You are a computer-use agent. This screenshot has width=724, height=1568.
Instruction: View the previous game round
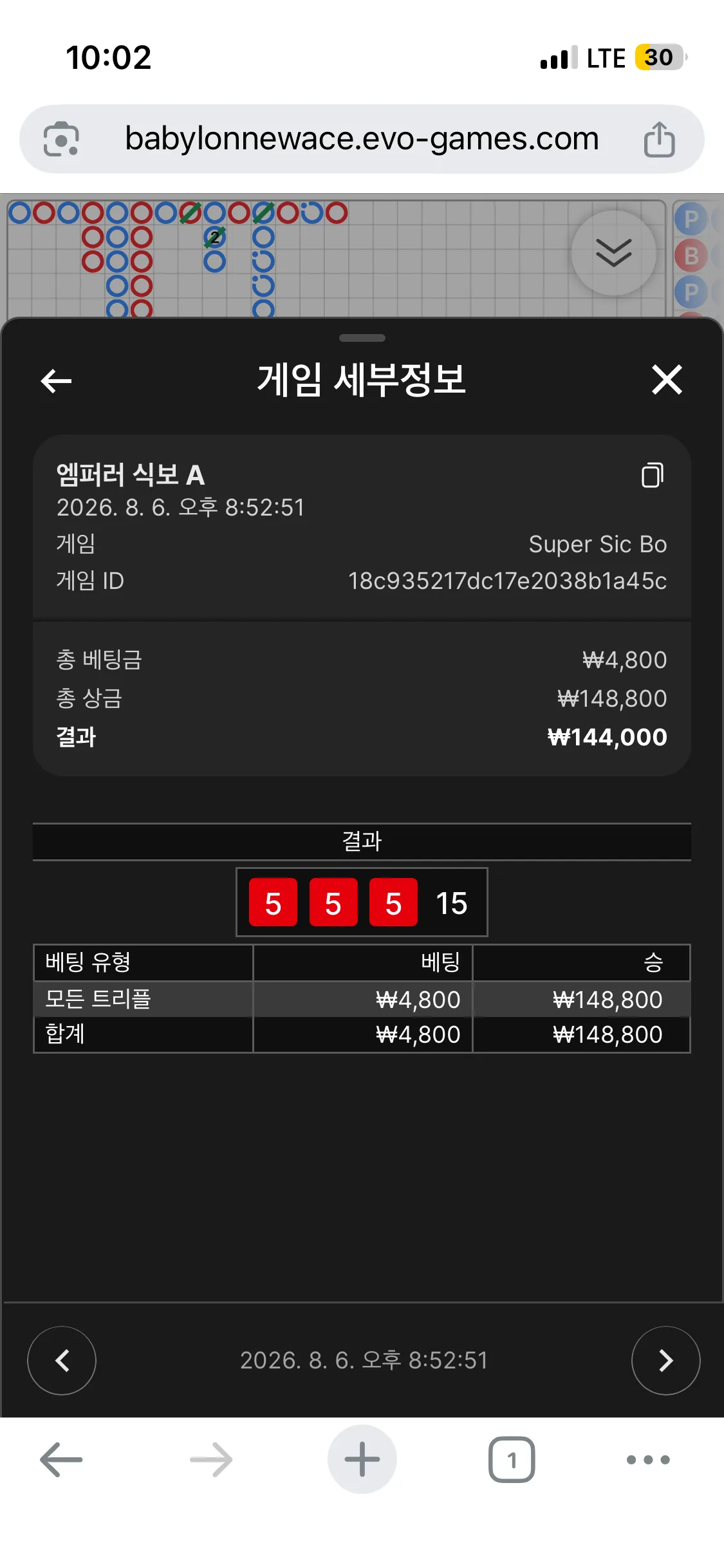(62, 1360)
